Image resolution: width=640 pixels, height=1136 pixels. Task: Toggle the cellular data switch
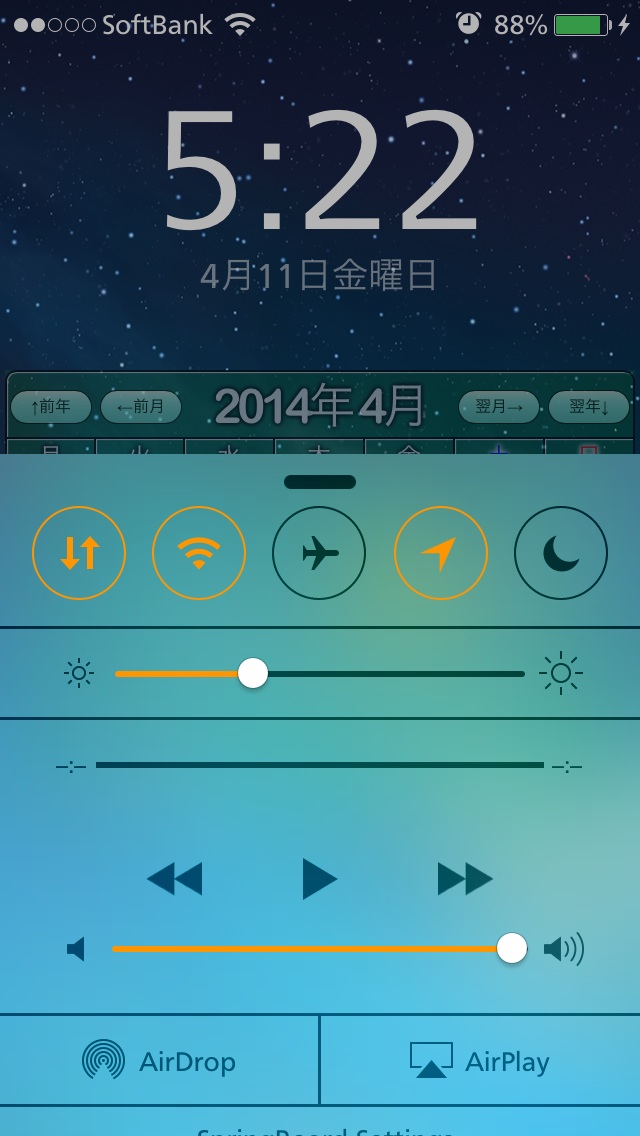(x=79, y=553)
